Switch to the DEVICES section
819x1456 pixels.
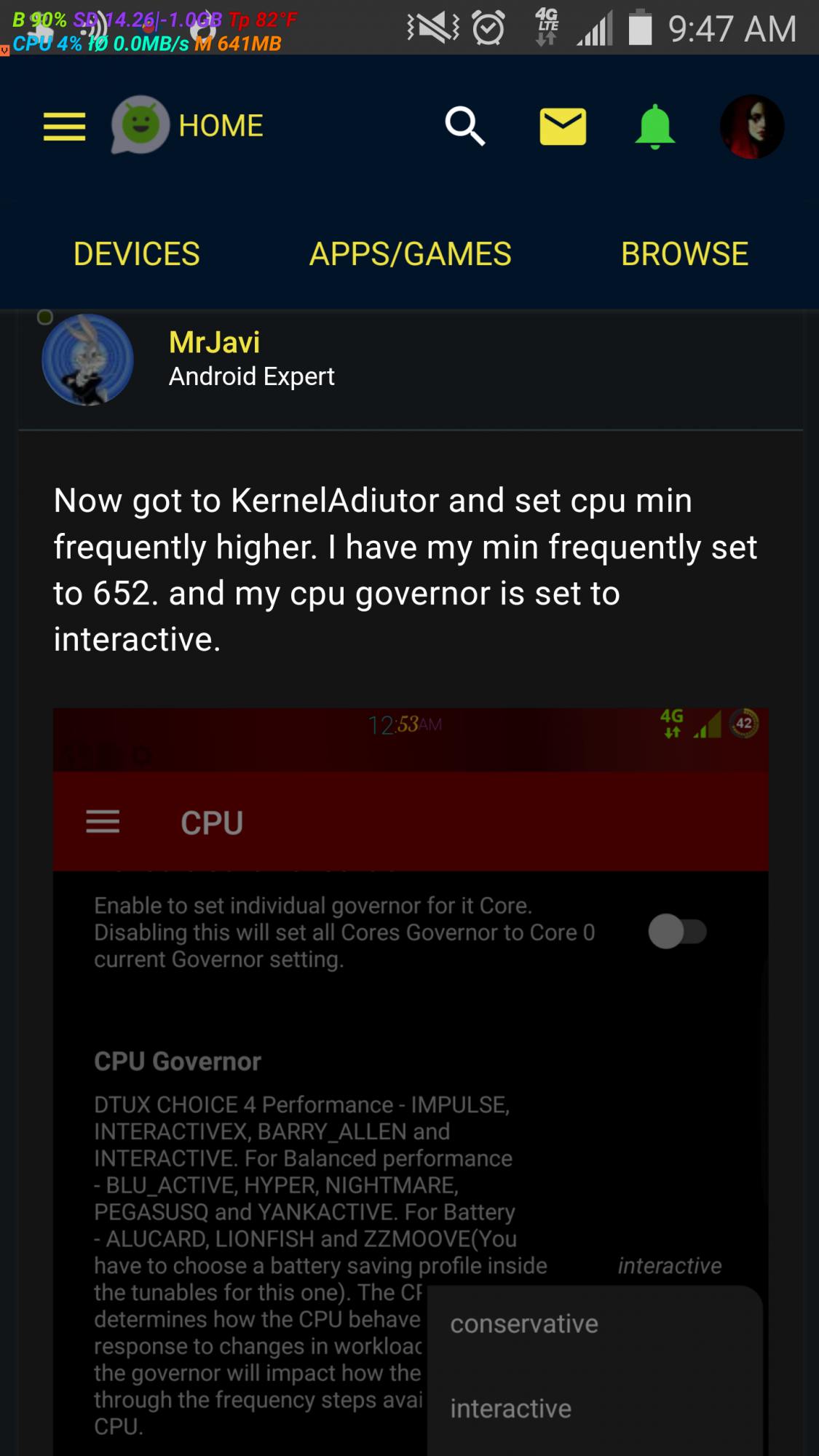coord(137,254)
